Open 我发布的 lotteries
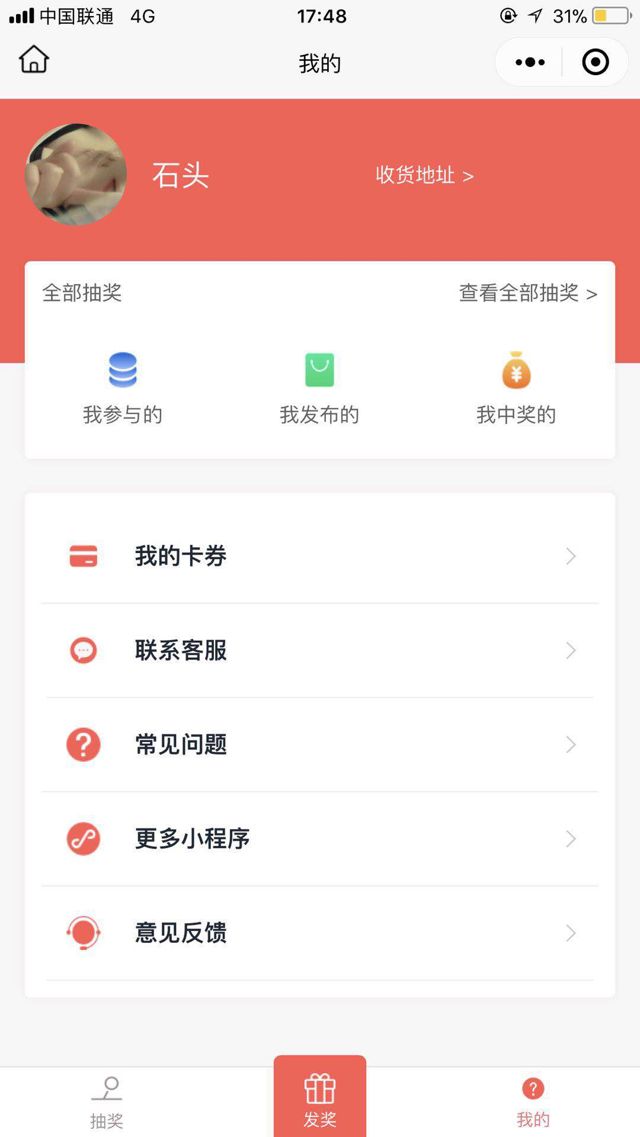The height and width of the screenshot is (1137, 640). 319,388
